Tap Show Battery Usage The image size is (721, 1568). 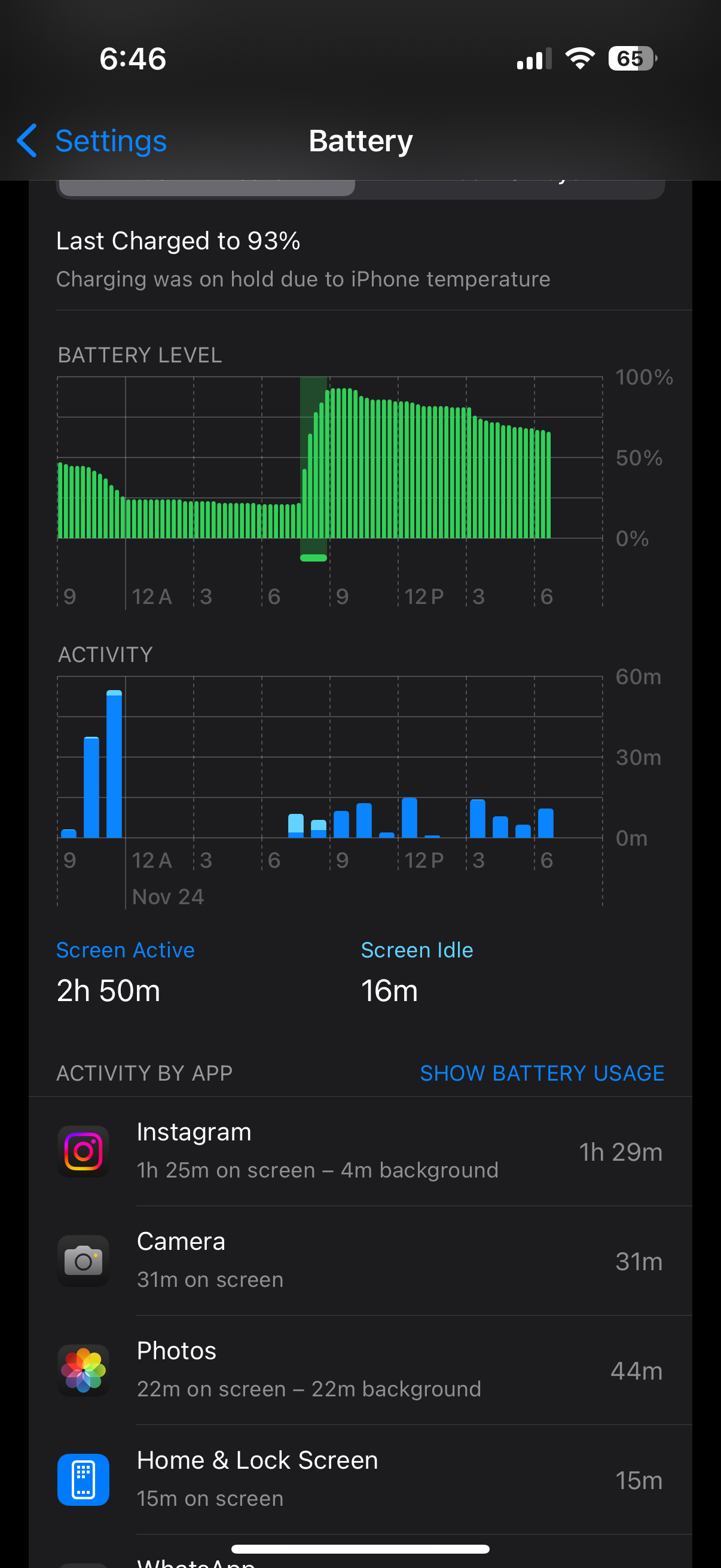click(x=542, y=1072)
